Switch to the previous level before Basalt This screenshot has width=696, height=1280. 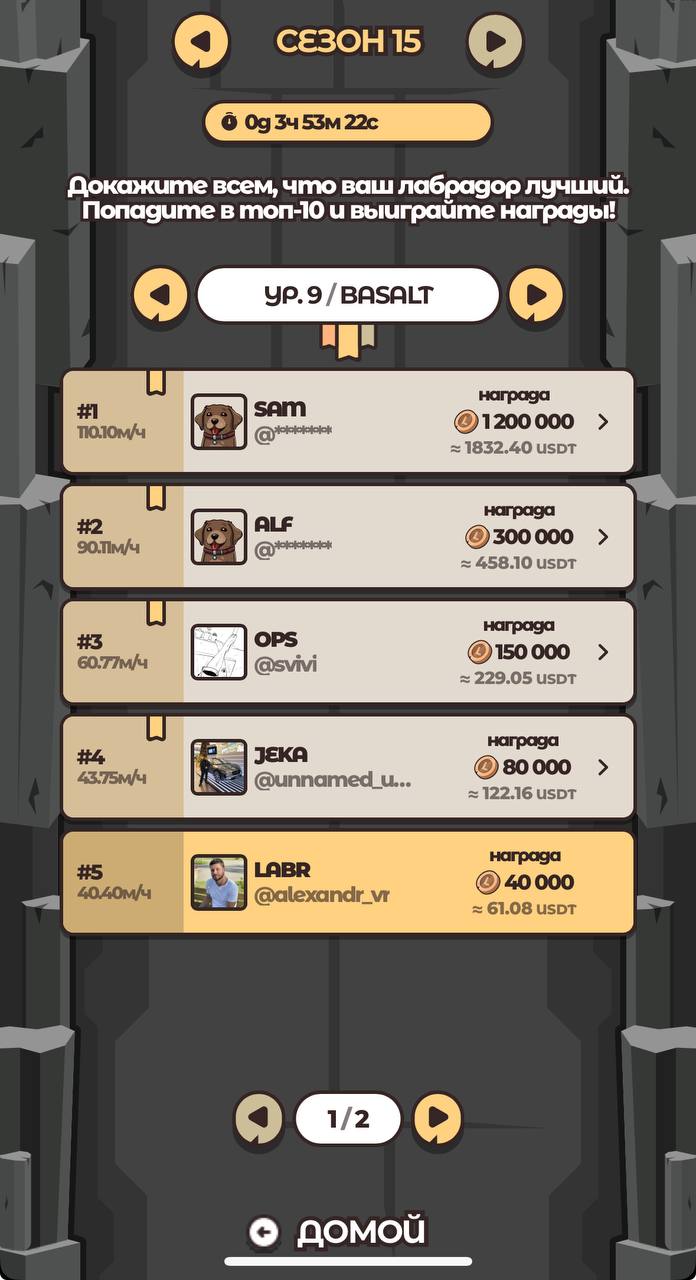coord(161,295)
